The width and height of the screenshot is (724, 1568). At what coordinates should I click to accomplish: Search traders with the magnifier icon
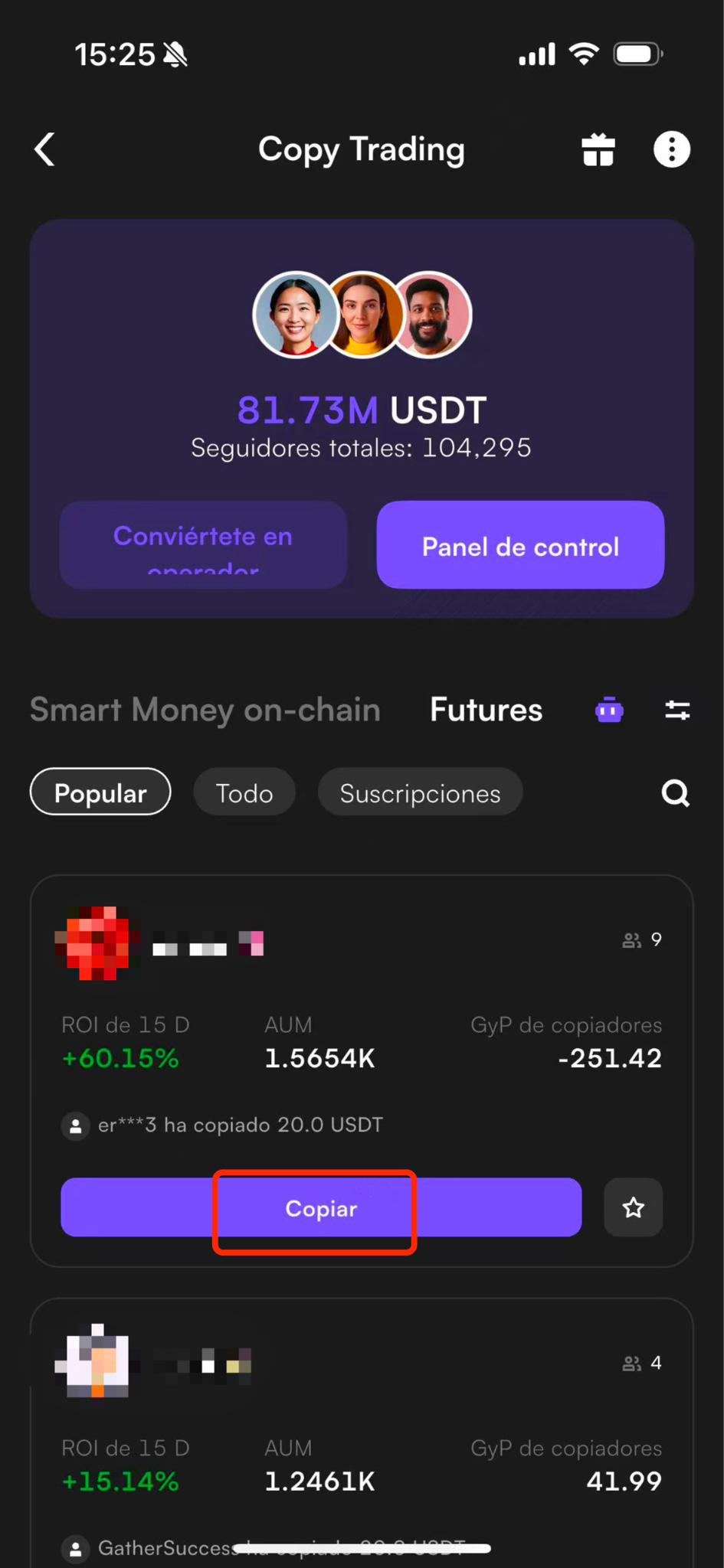[675, 793]
